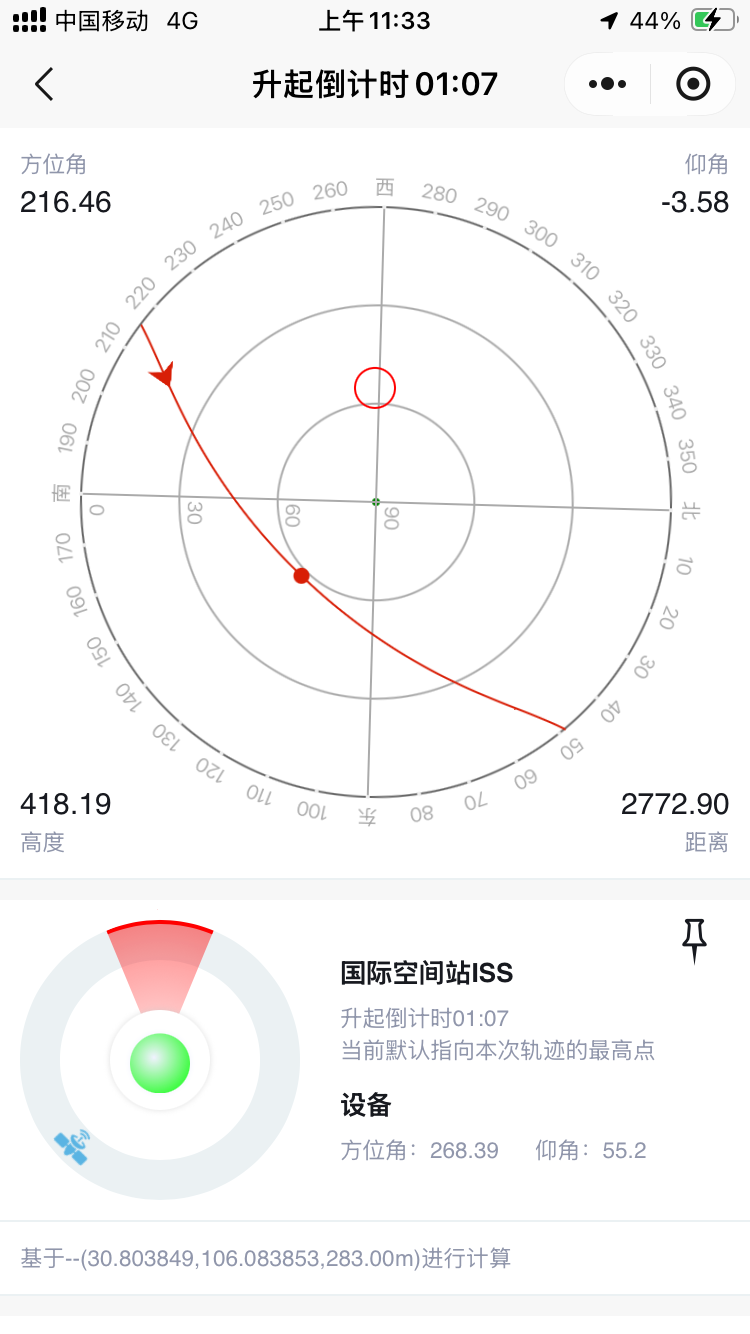Screen dimensions: 750x1334
Task: Tap the pin icon beside 国际空间站ISS
Action: click(x=695, y=941)
